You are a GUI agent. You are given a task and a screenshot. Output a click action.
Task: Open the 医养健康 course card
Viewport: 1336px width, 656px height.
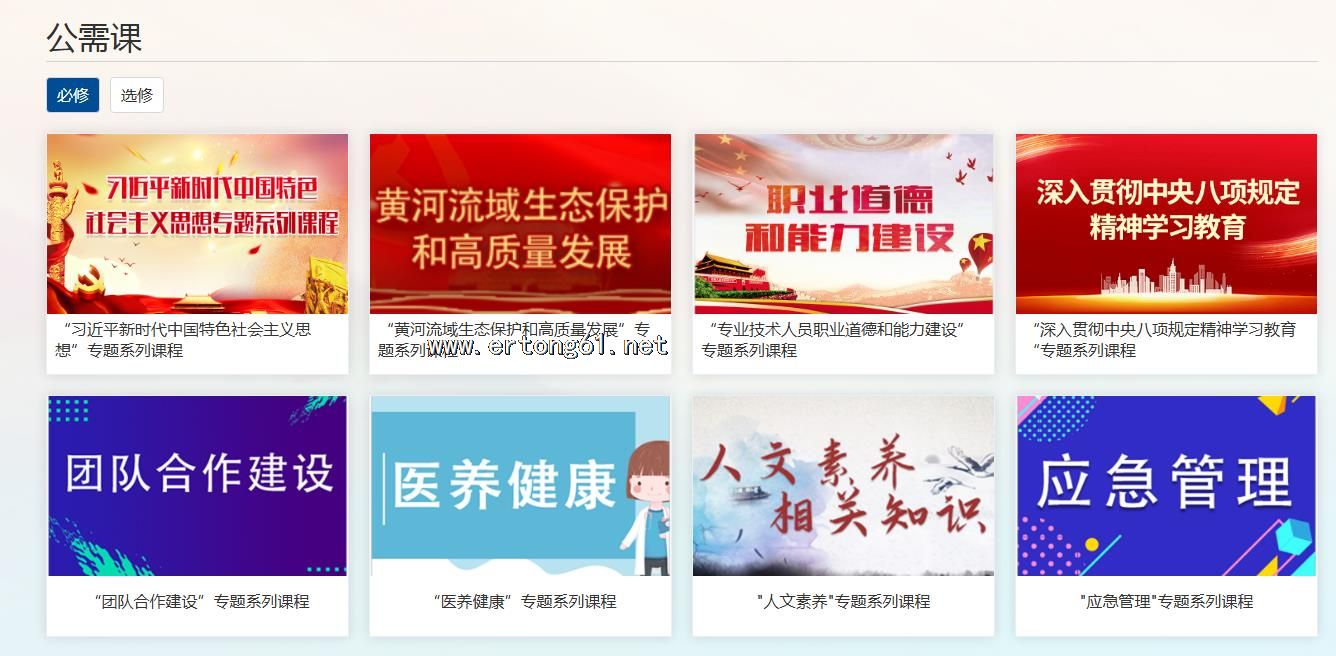coord(520,487)
